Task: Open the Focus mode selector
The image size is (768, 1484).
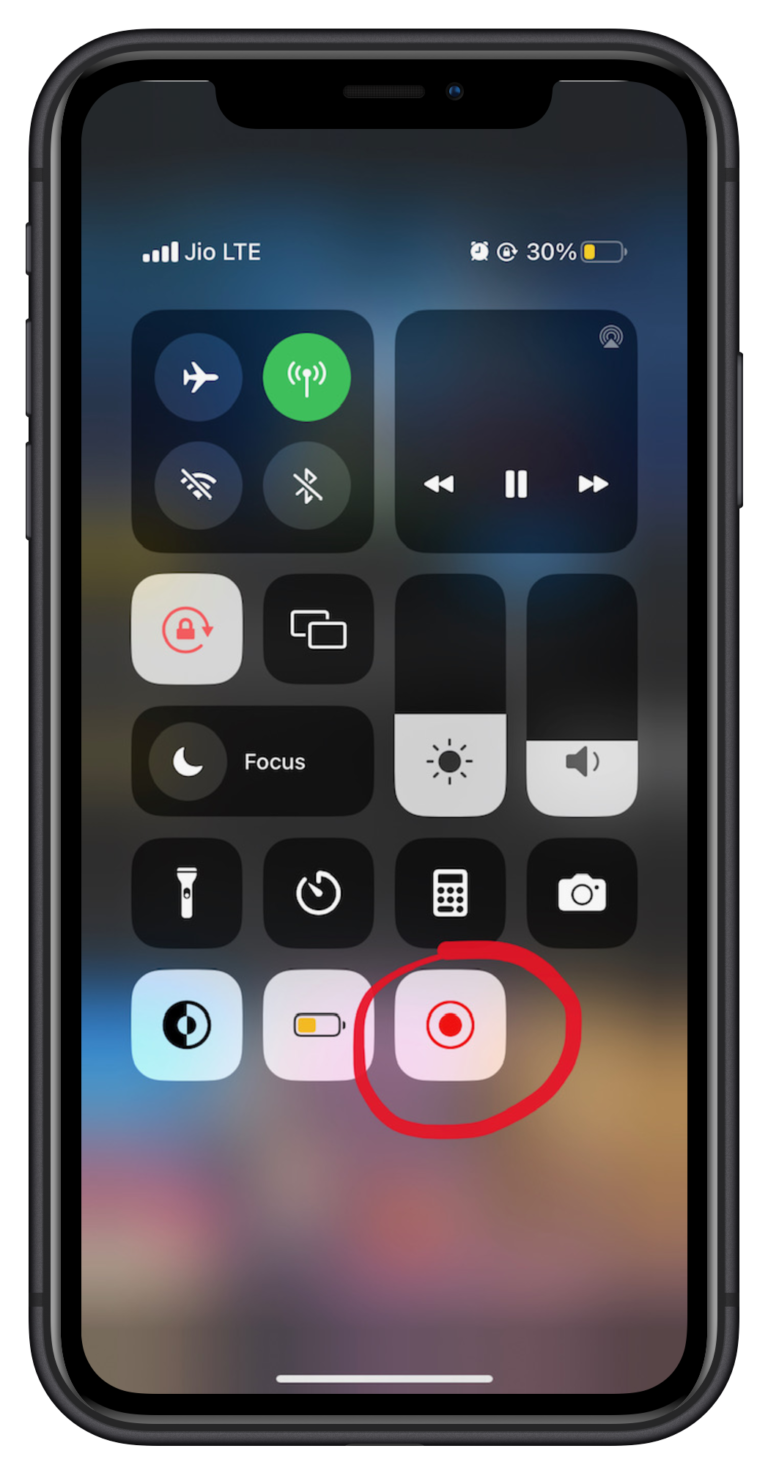Action: click(x=253, y=761)
